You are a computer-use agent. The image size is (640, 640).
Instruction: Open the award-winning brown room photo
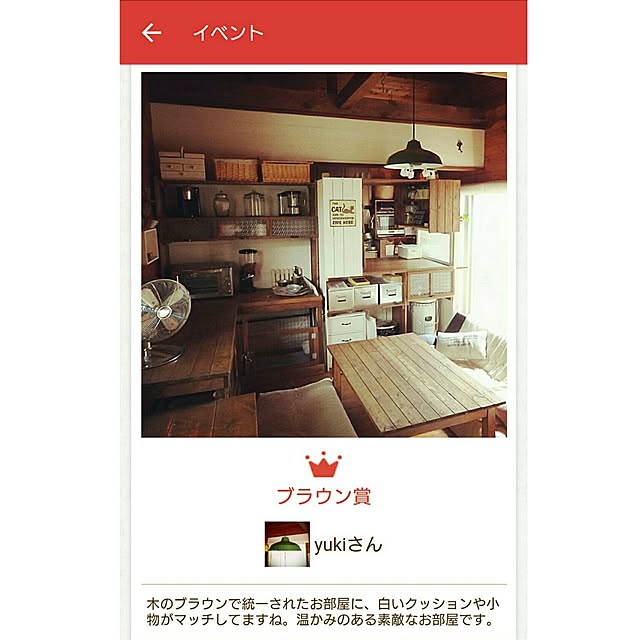[x=323, y=254]
